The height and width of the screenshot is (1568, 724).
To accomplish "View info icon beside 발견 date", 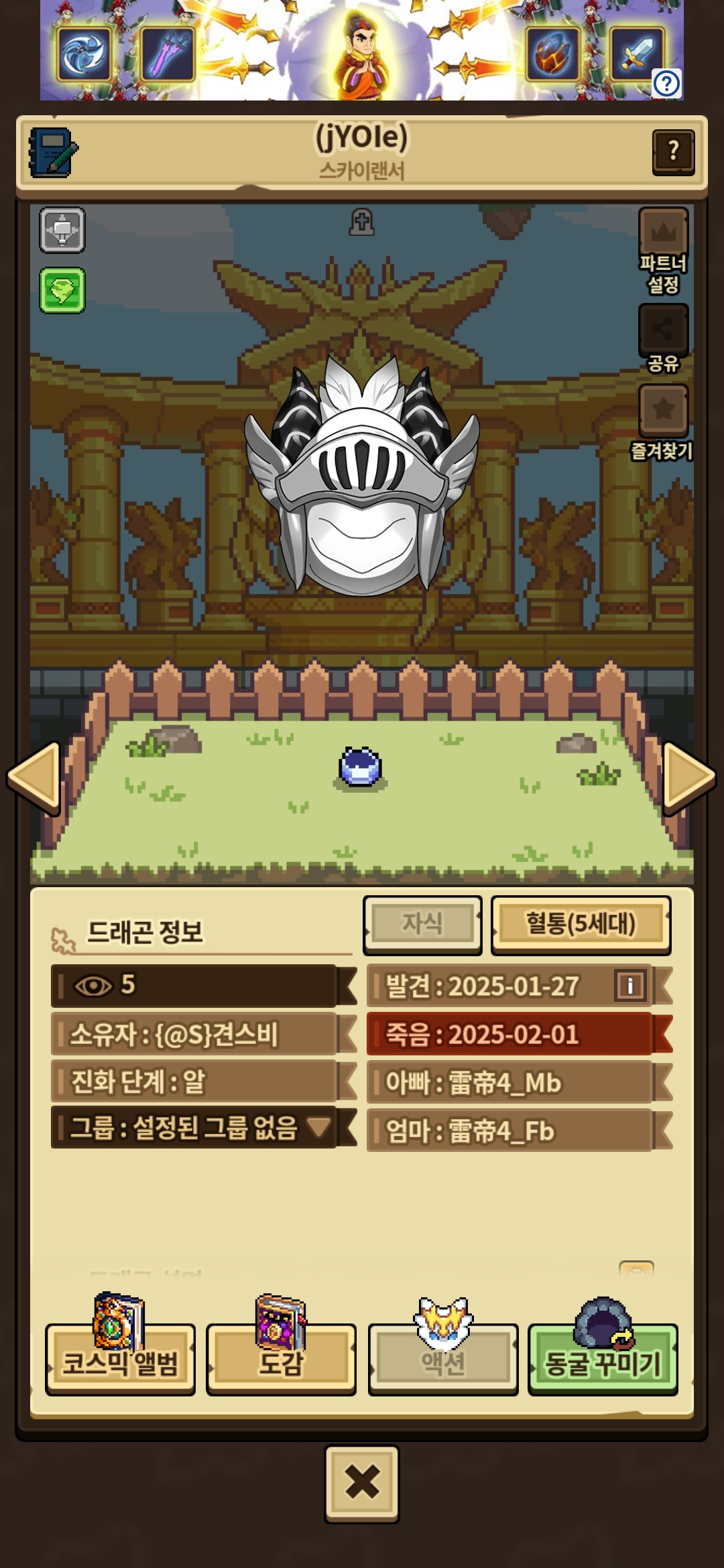I will (629, 986).
